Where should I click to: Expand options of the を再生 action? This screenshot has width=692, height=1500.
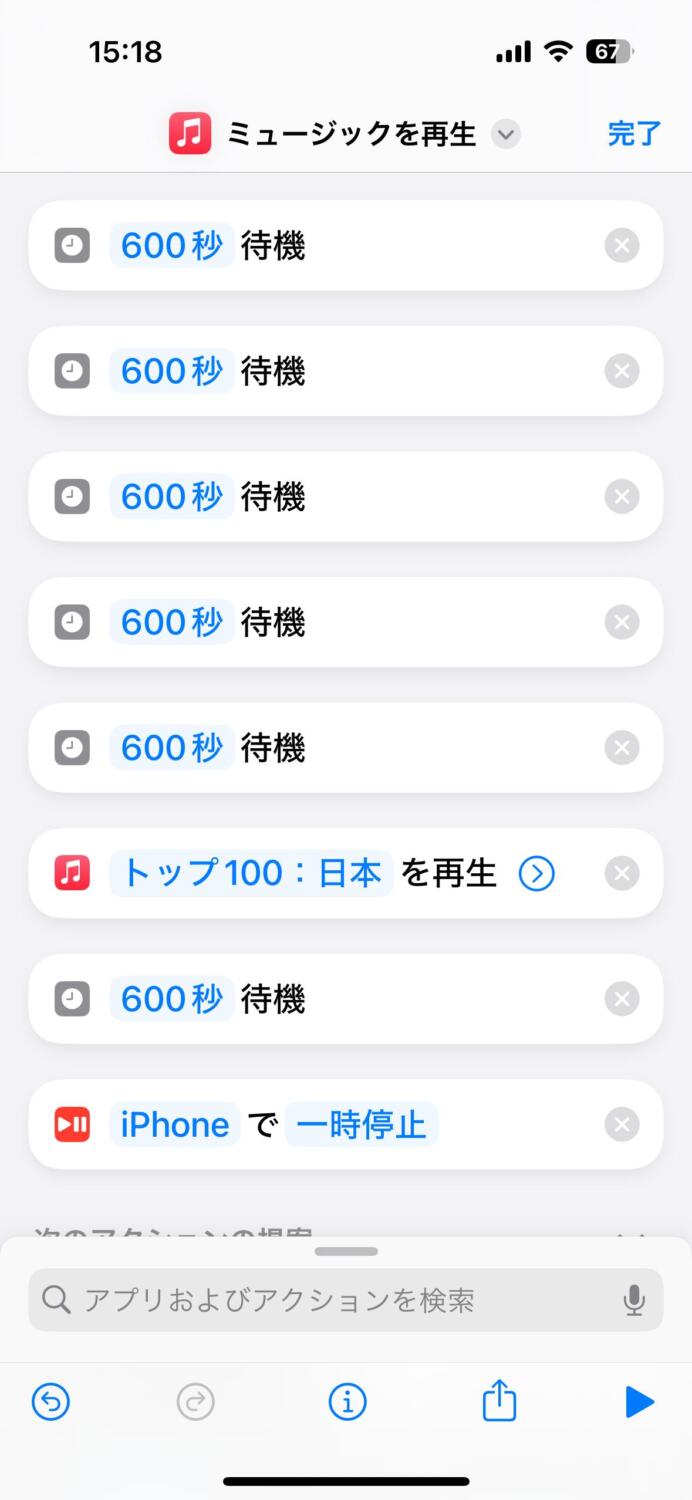pyautogui.click(x=536, y=874)
